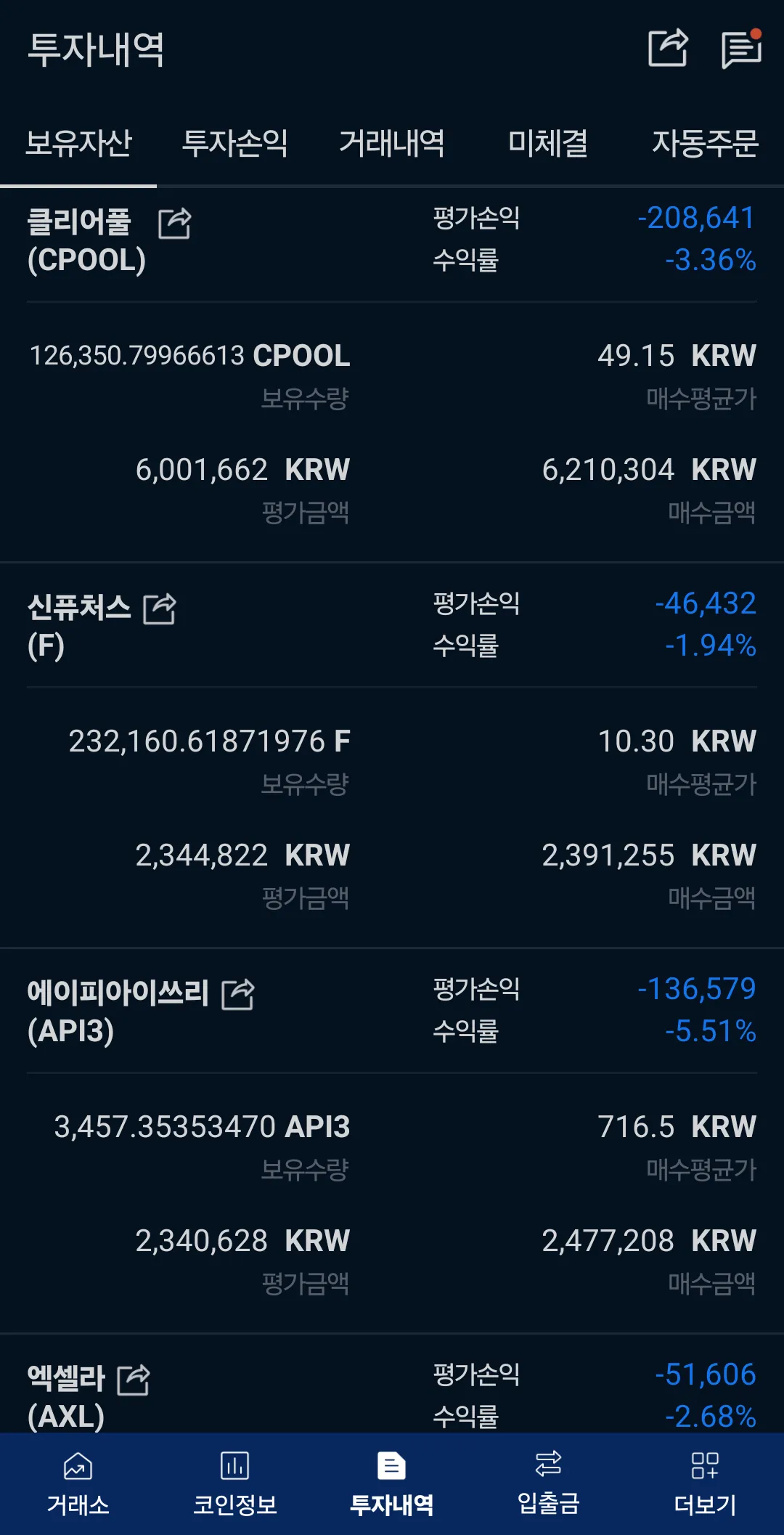
Task: Open 거래소 in bottom navigation
Action: coord(78,1484)
